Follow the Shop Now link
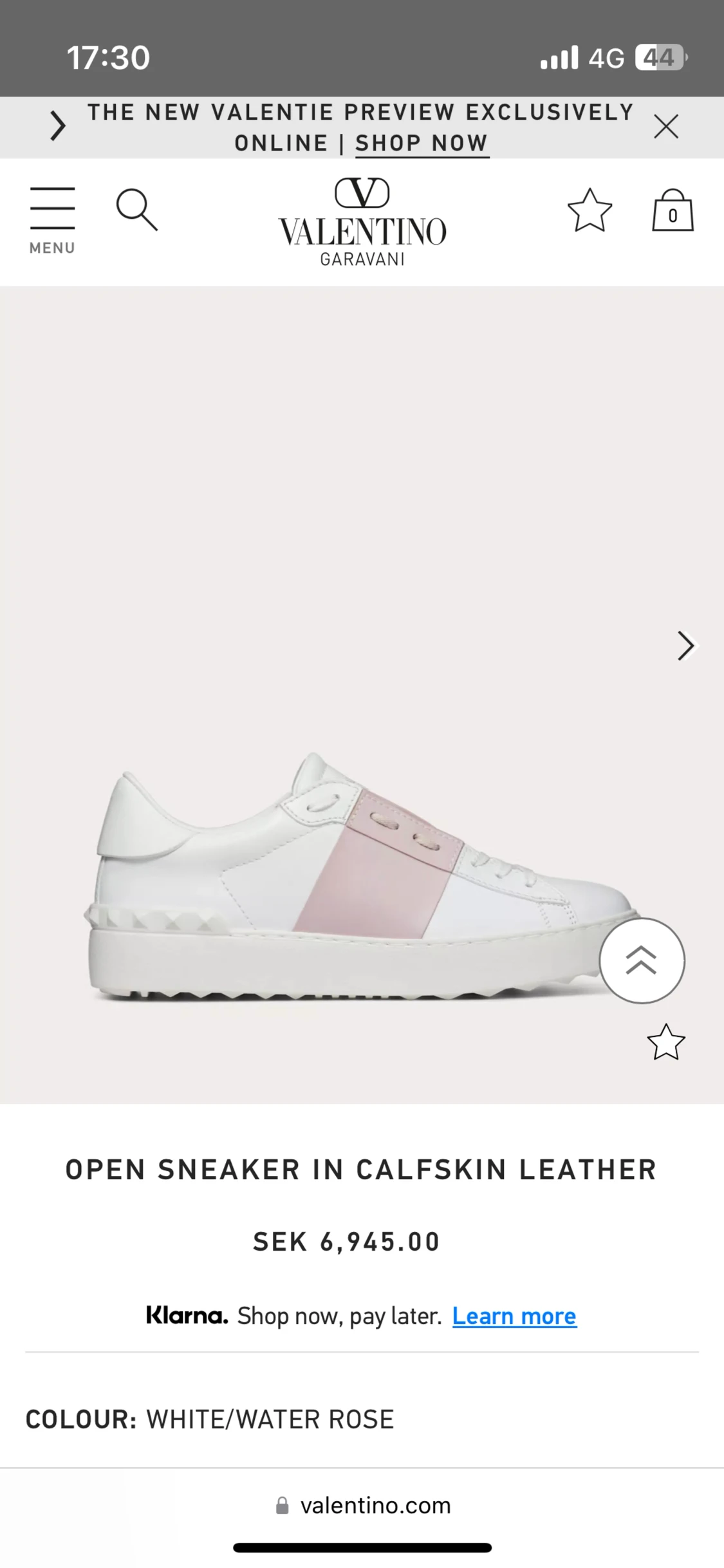724x1568 pixels. [x=422, y=143]
